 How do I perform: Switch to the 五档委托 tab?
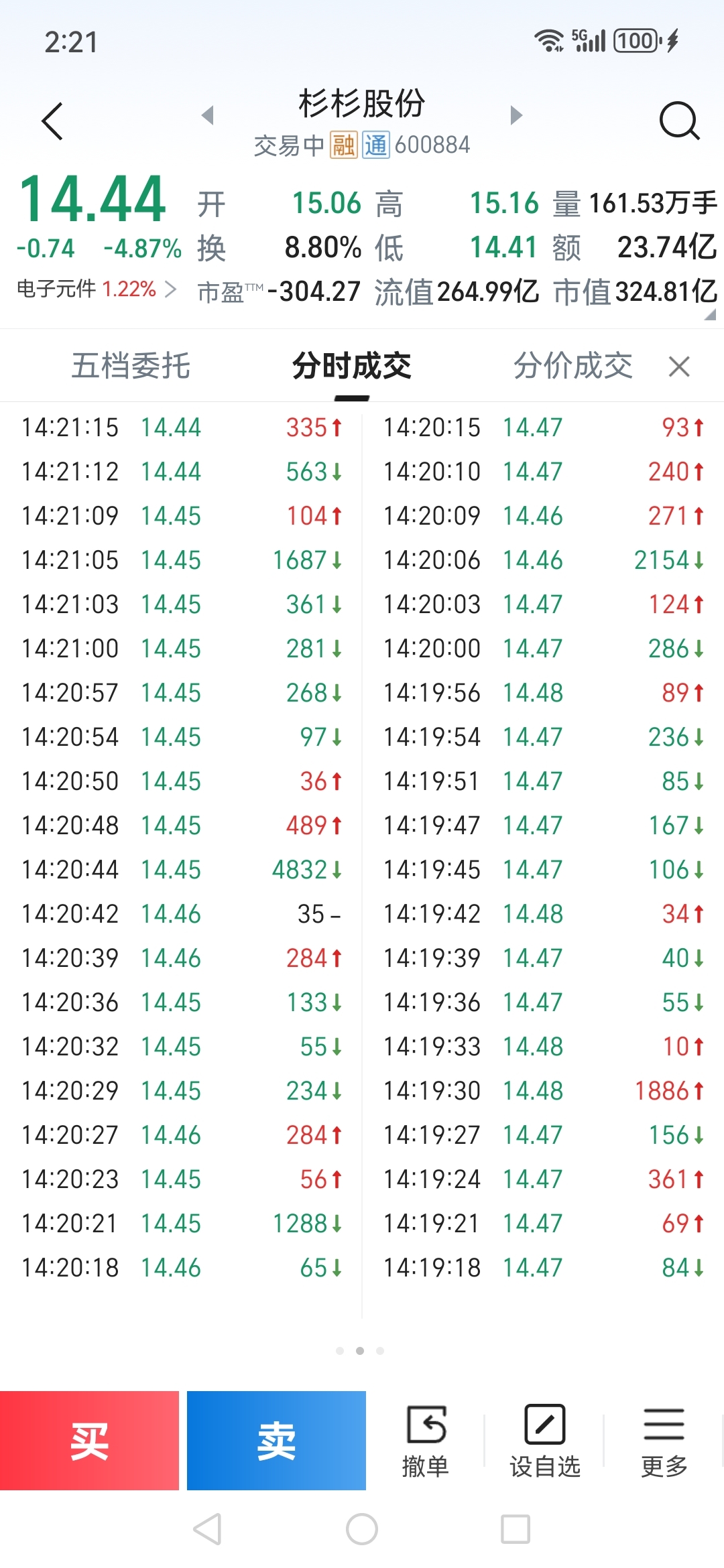coord(131,366)
